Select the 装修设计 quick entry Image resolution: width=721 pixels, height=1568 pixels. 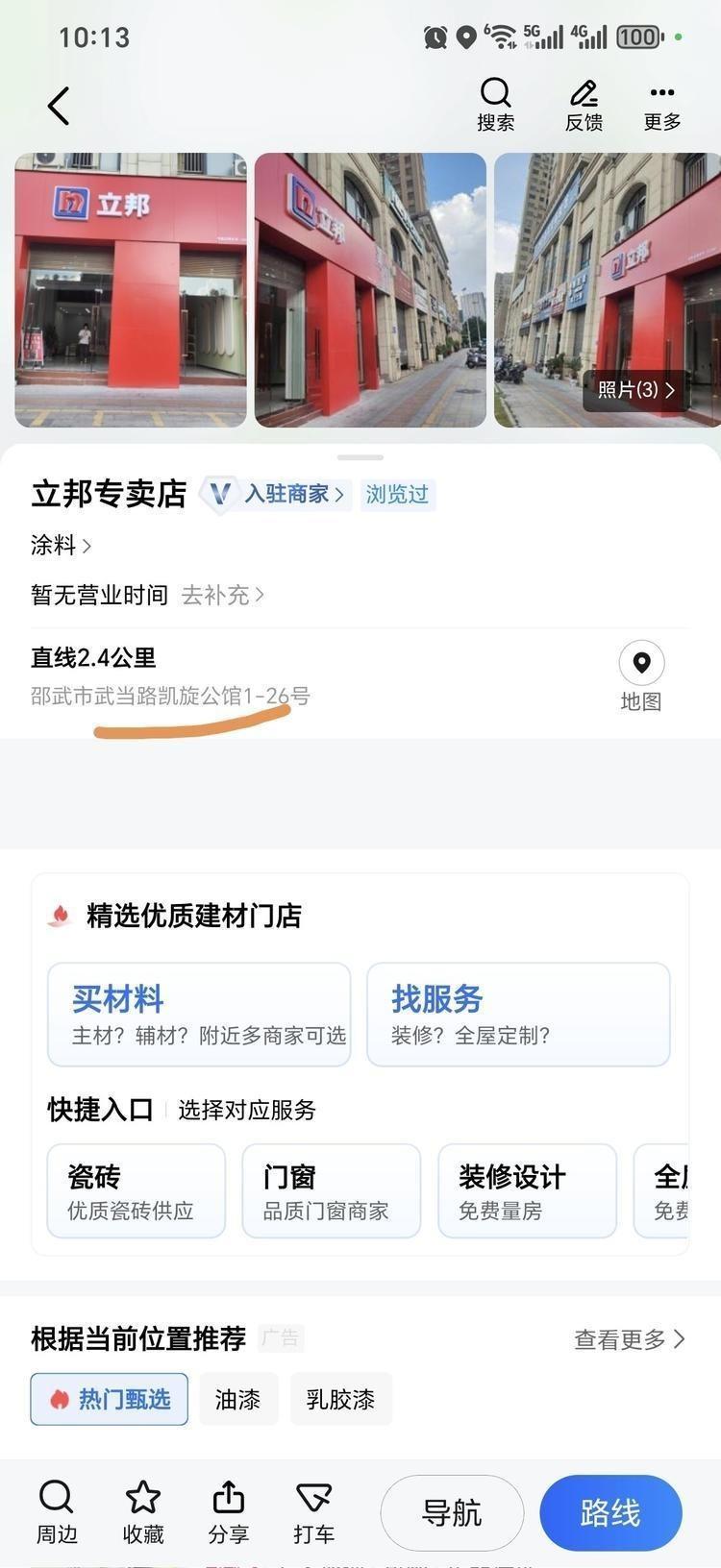[x=527, y=1190]
